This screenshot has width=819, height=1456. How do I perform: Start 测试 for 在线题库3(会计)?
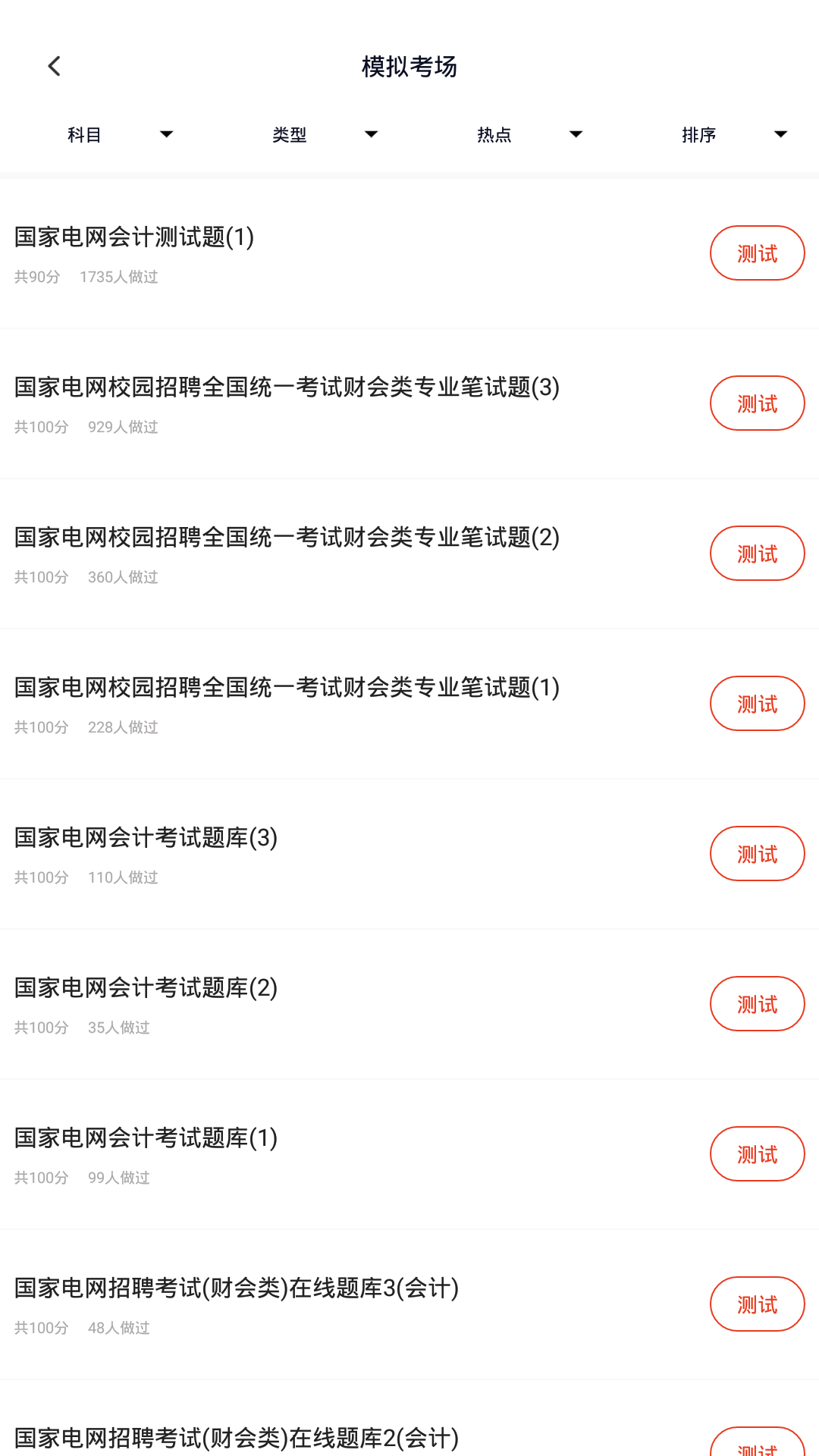tap(756, 1304)
